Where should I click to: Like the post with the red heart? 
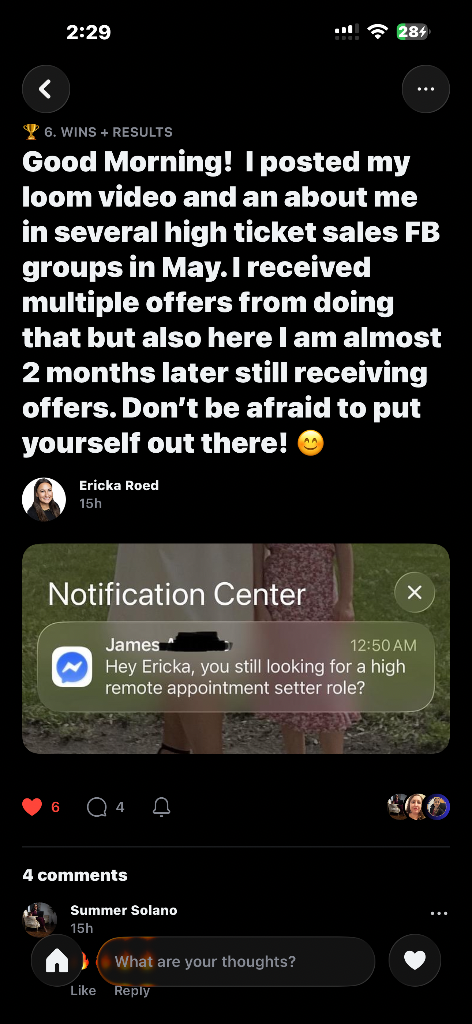[32, 807]
